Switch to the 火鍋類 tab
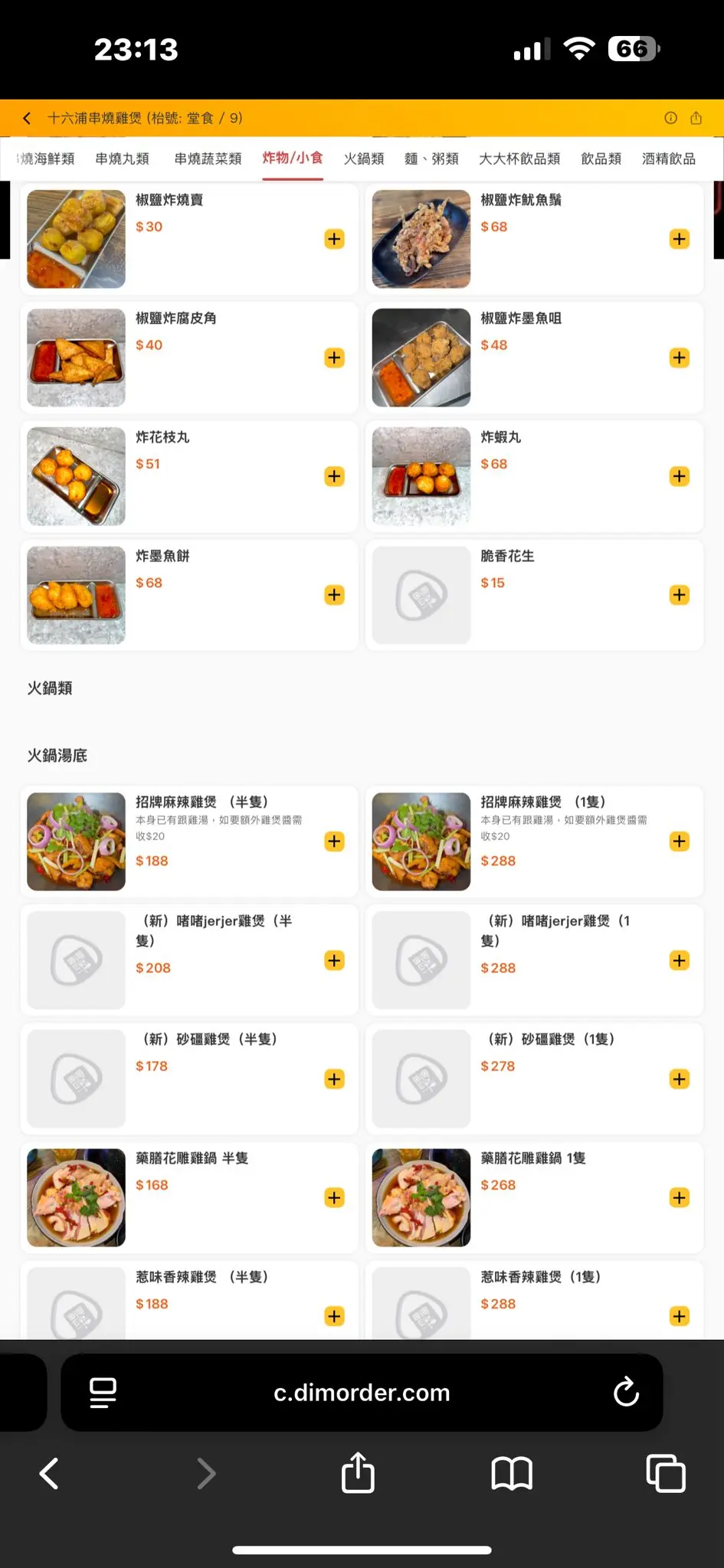The height and width of the screenshot is (1568, 724). point(363,158)
